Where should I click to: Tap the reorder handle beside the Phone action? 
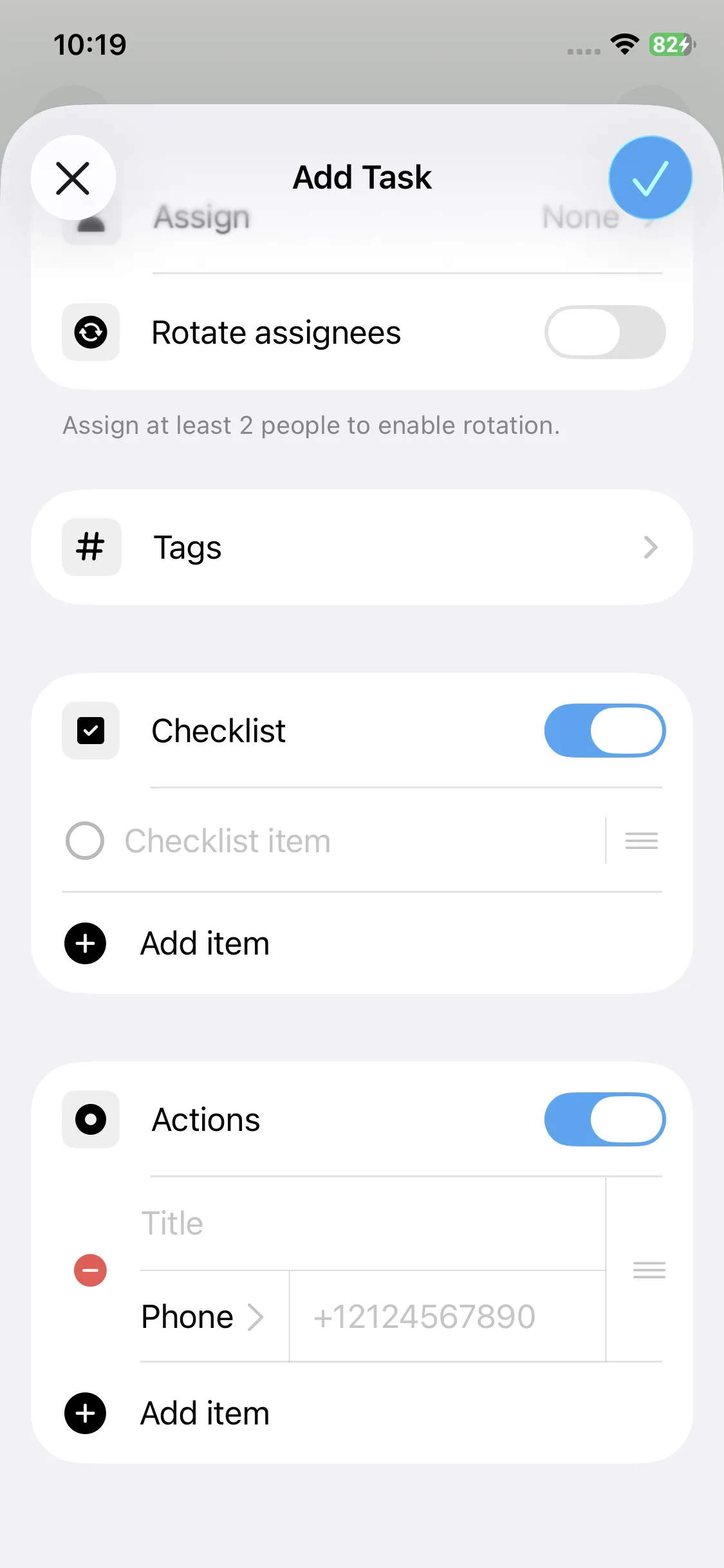coord(649,1270)
